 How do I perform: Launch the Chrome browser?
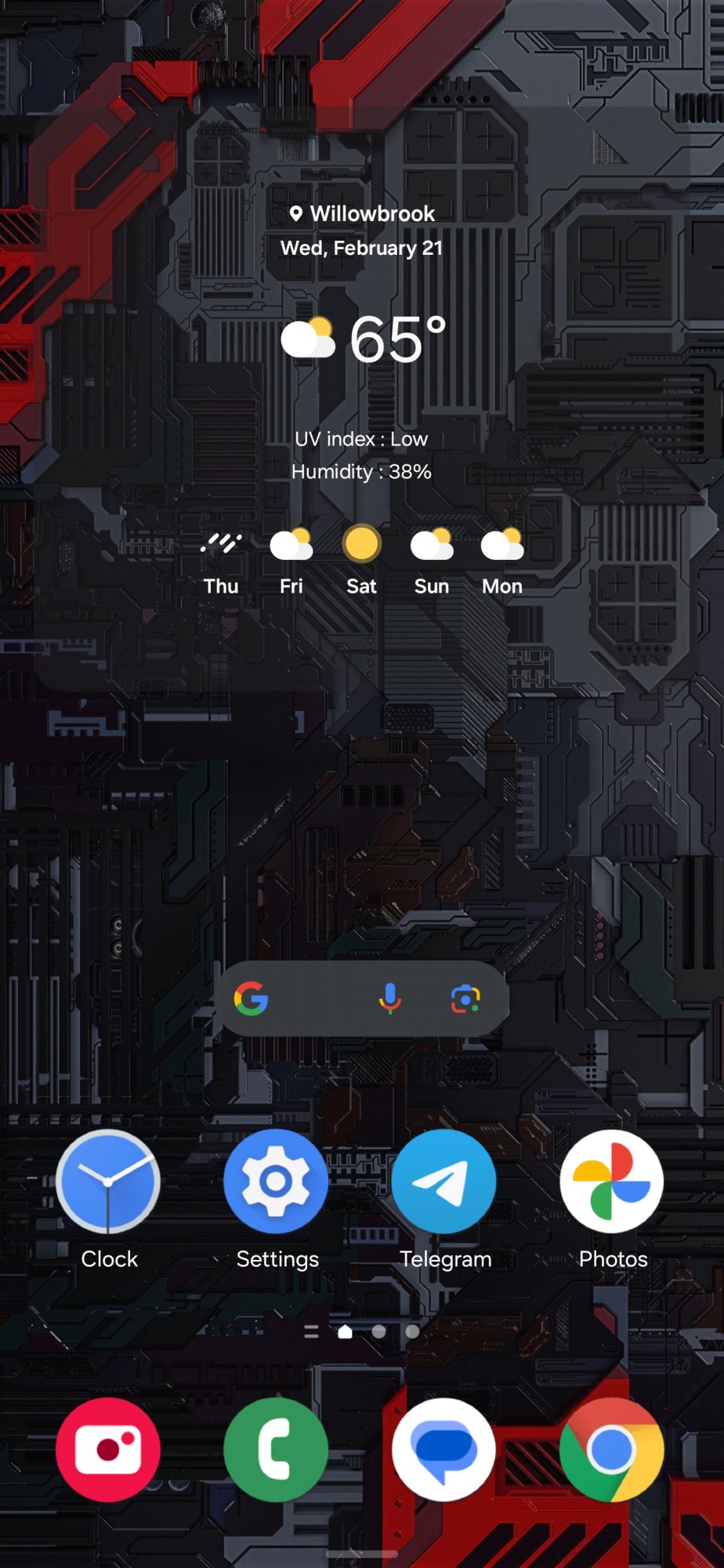click(612, 1450)
